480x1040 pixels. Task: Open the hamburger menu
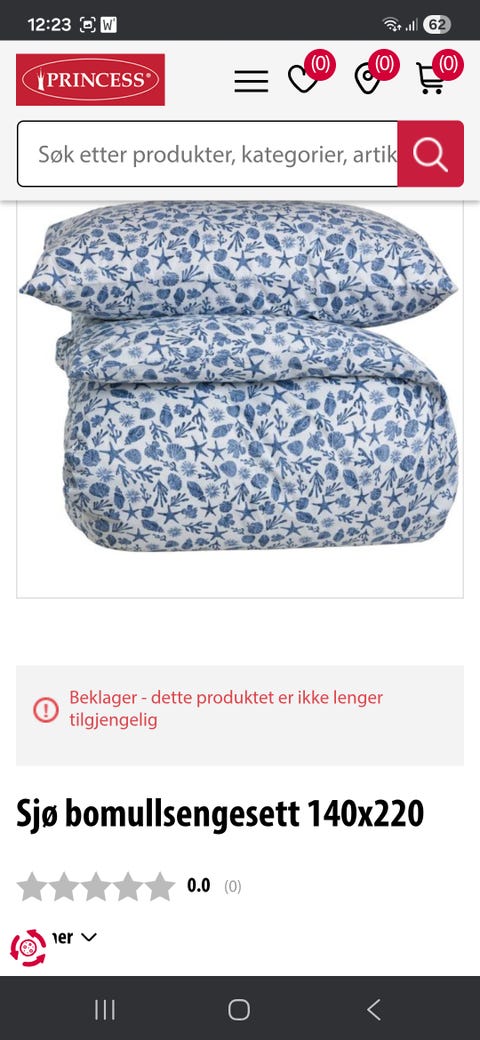[251, 80]
